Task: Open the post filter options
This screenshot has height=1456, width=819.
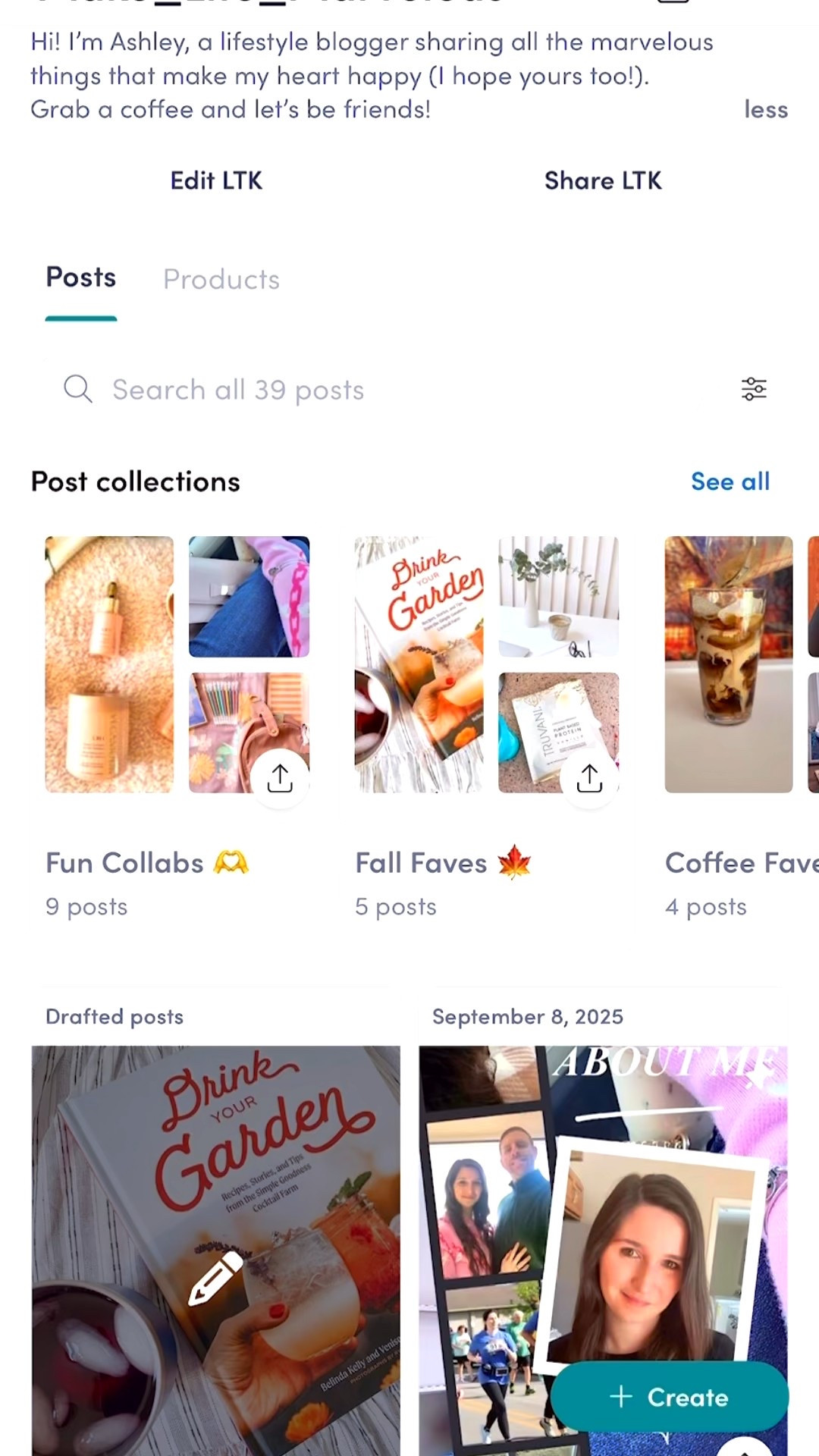Action: 754,389
